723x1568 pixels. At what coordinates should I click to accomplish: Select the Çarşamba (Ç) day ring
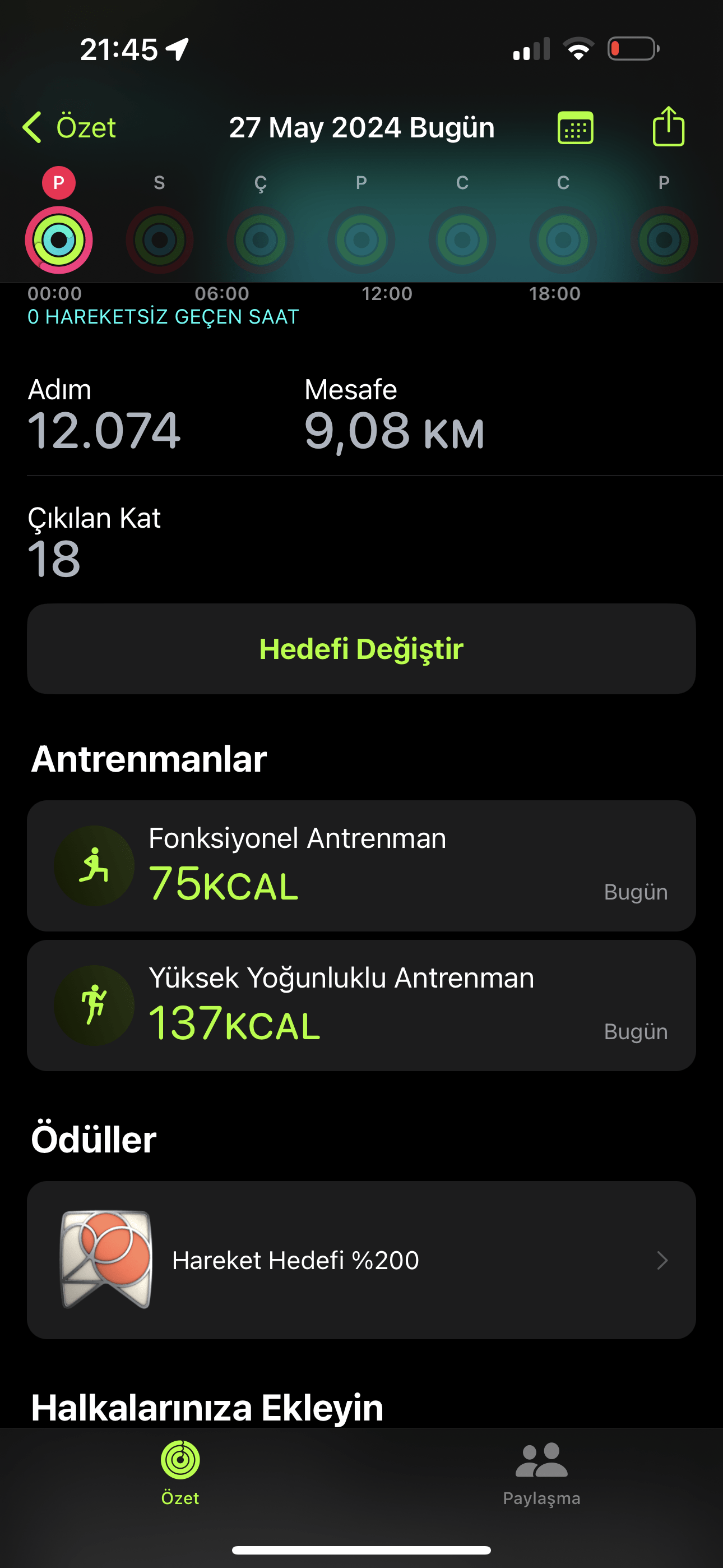261,239
